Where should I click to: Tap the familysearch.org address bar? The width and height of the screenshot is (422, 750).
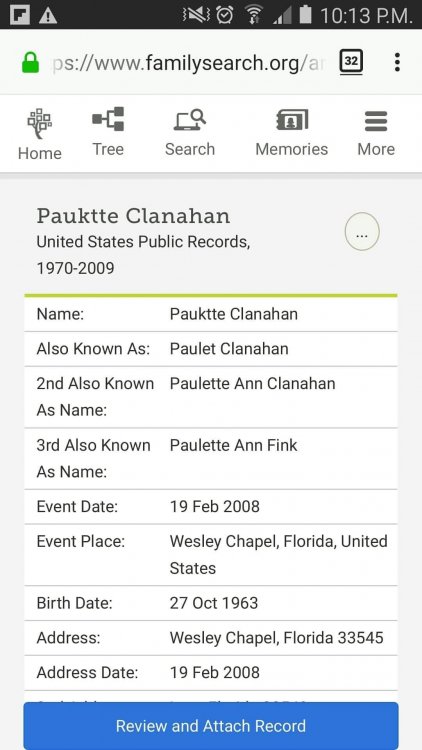(x=188, y=63)
